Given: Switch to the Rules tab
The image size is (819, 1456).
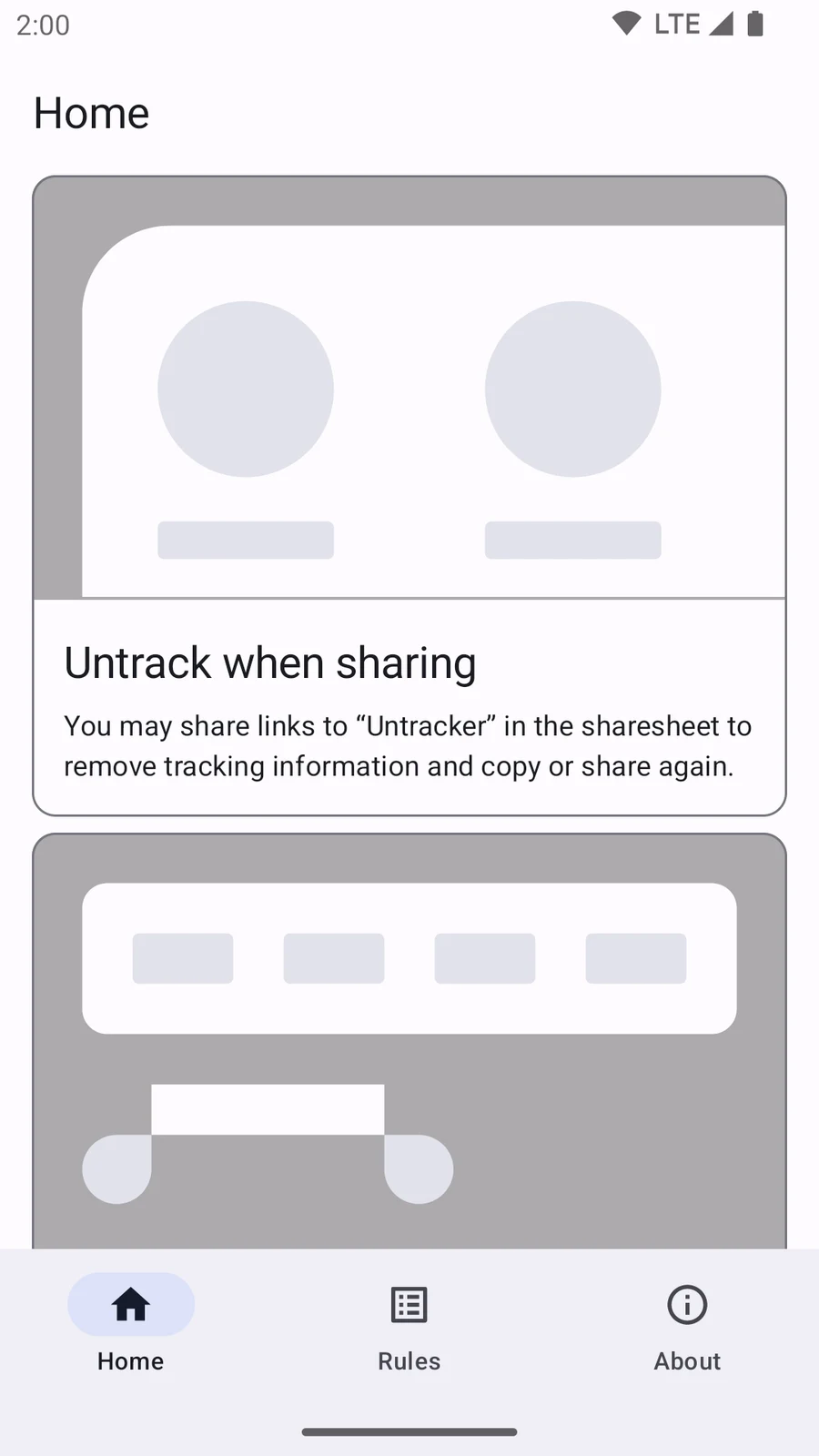Looking at the screenshot, I should pyautogui.click(x=409, y=1329).
